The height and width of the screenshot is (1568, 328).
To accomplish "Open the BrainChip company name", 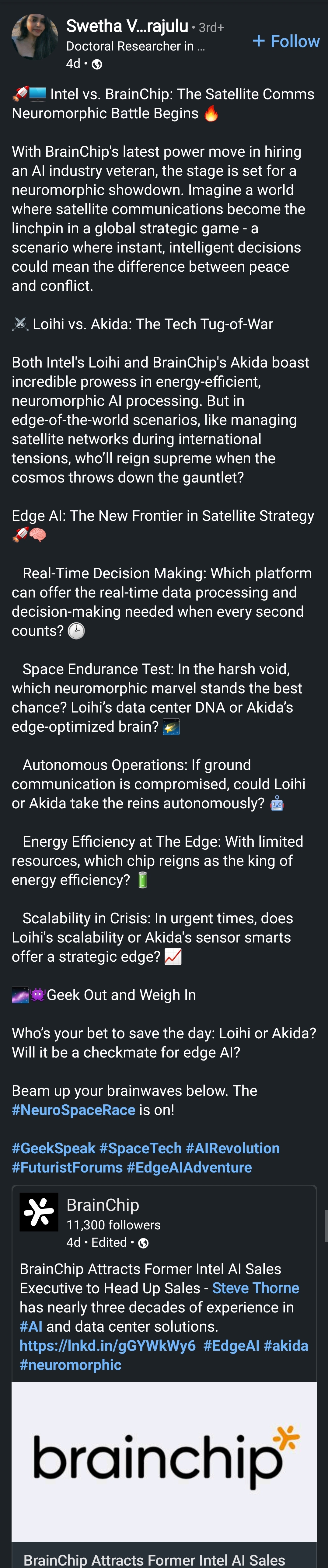I will coord(102,1205).
